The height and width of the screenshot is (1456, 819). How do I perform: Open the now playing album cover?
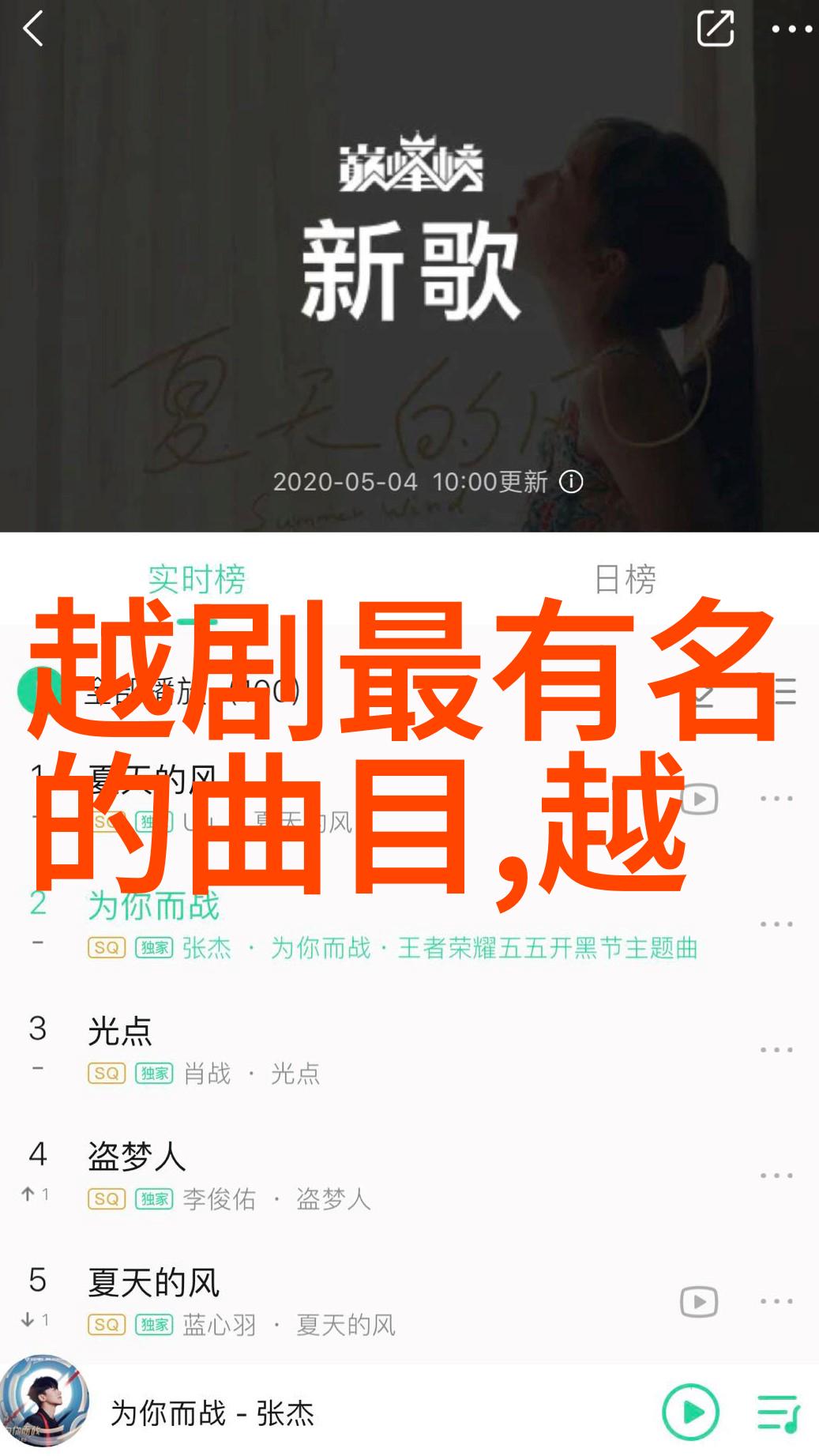[x=44, y=1401]
